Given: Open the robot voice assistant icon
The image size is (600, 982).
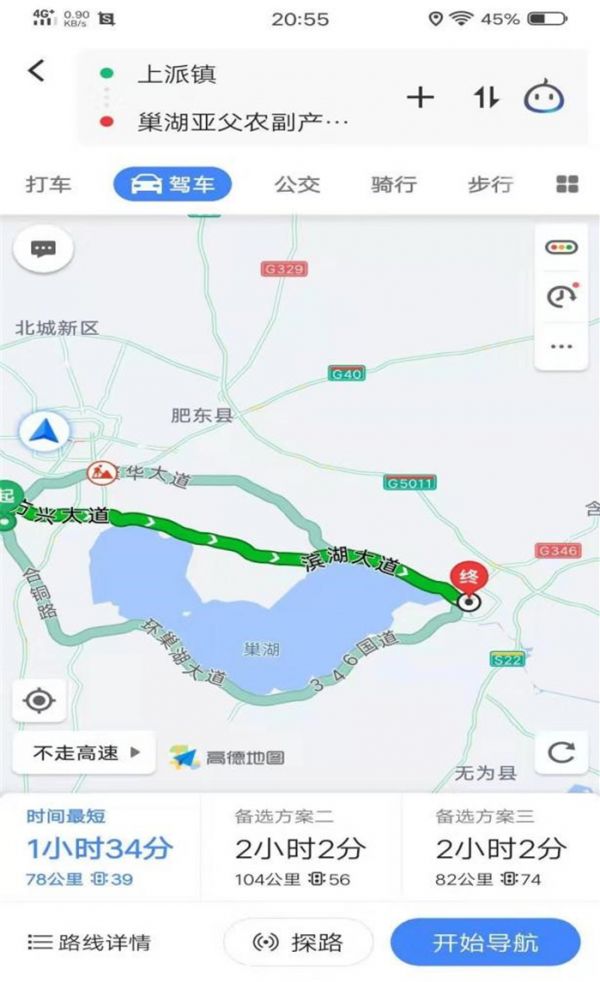Looking at the screenshot, I should pyautogui.click(x=544, y=97).
